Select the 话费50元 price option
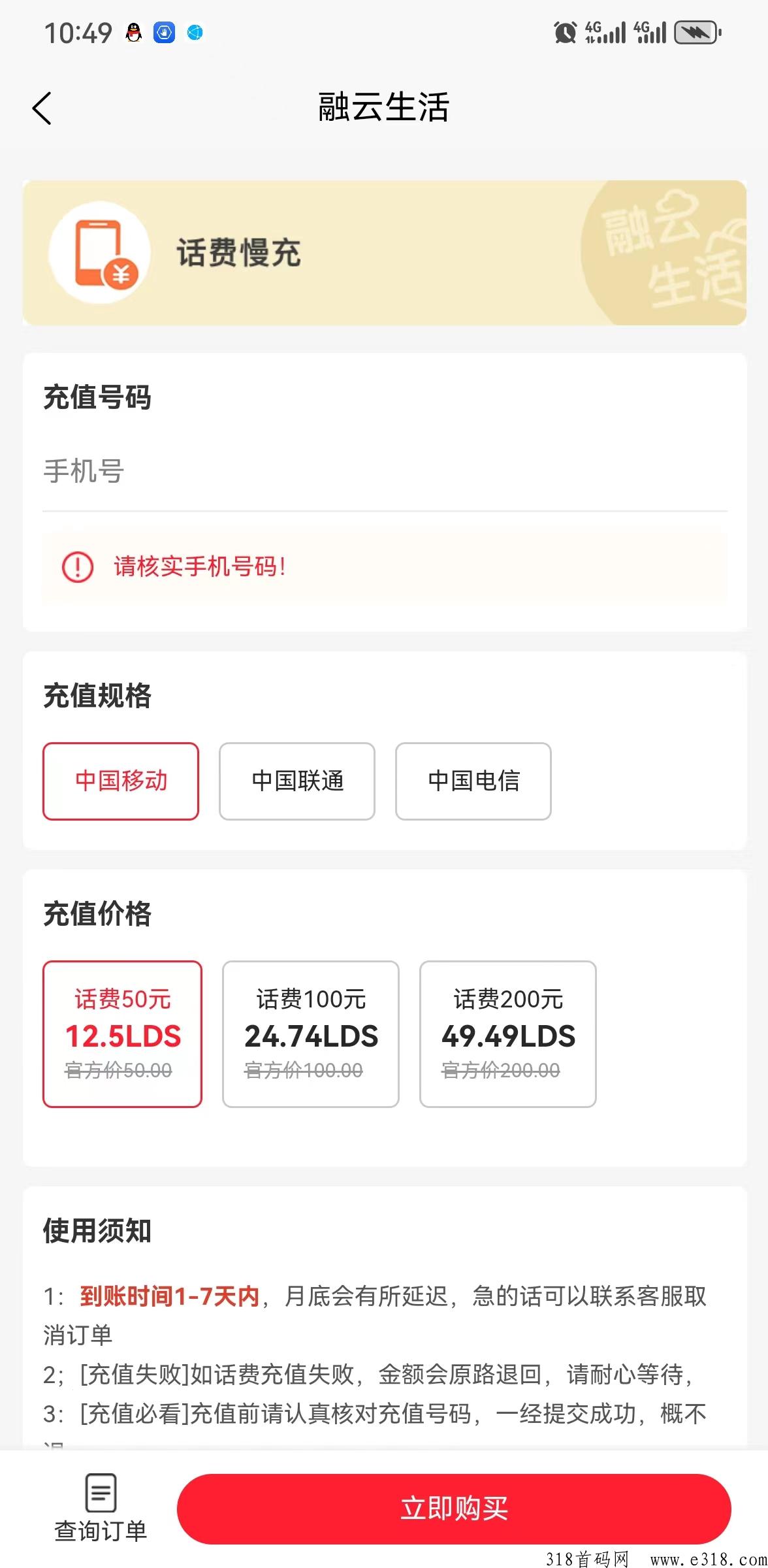Viewport: 768px width, 1568px height. [x=122, y=1034]
